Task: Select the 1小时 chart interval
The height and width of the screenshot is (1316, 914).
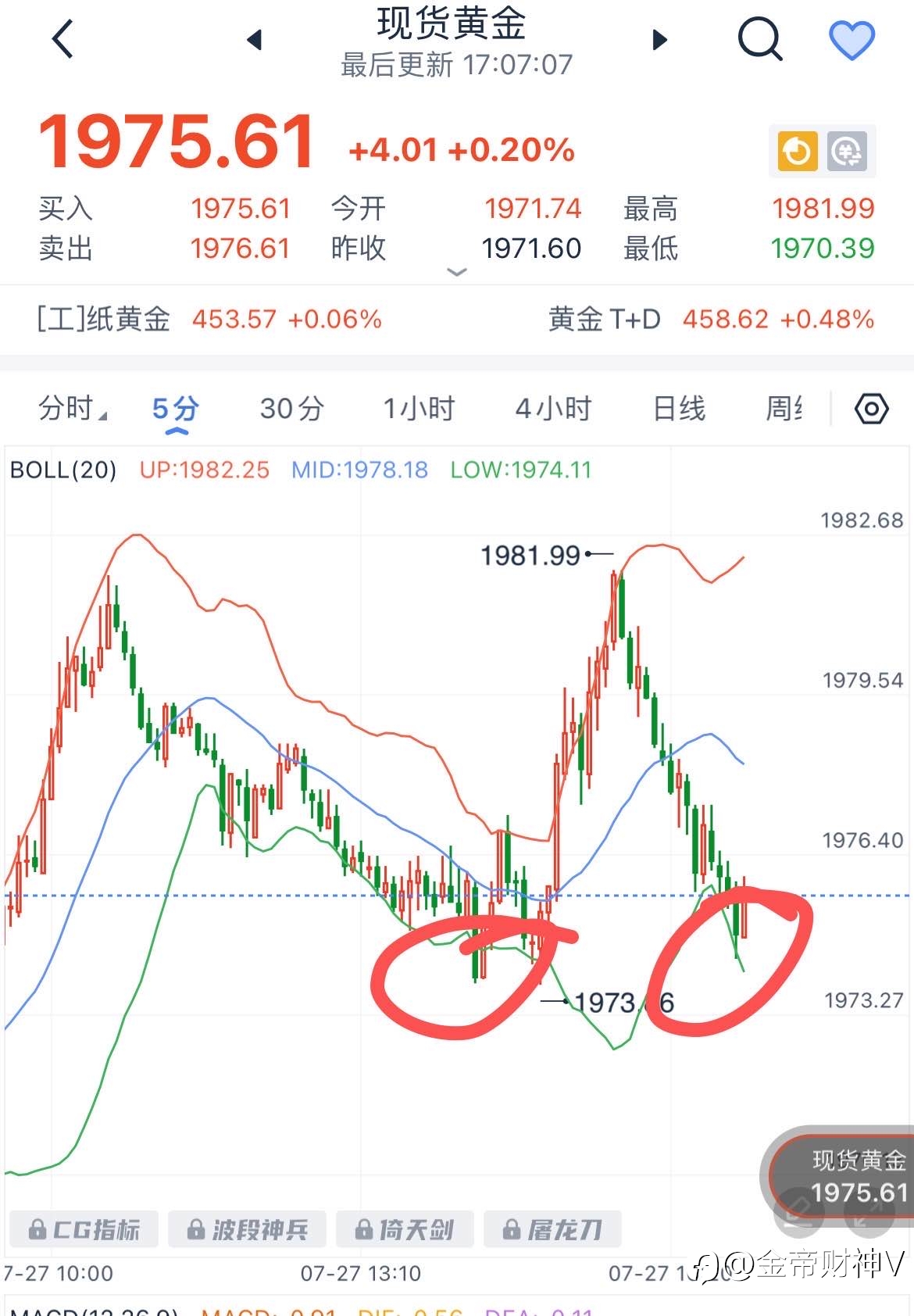Action: [x=419, y=408]
